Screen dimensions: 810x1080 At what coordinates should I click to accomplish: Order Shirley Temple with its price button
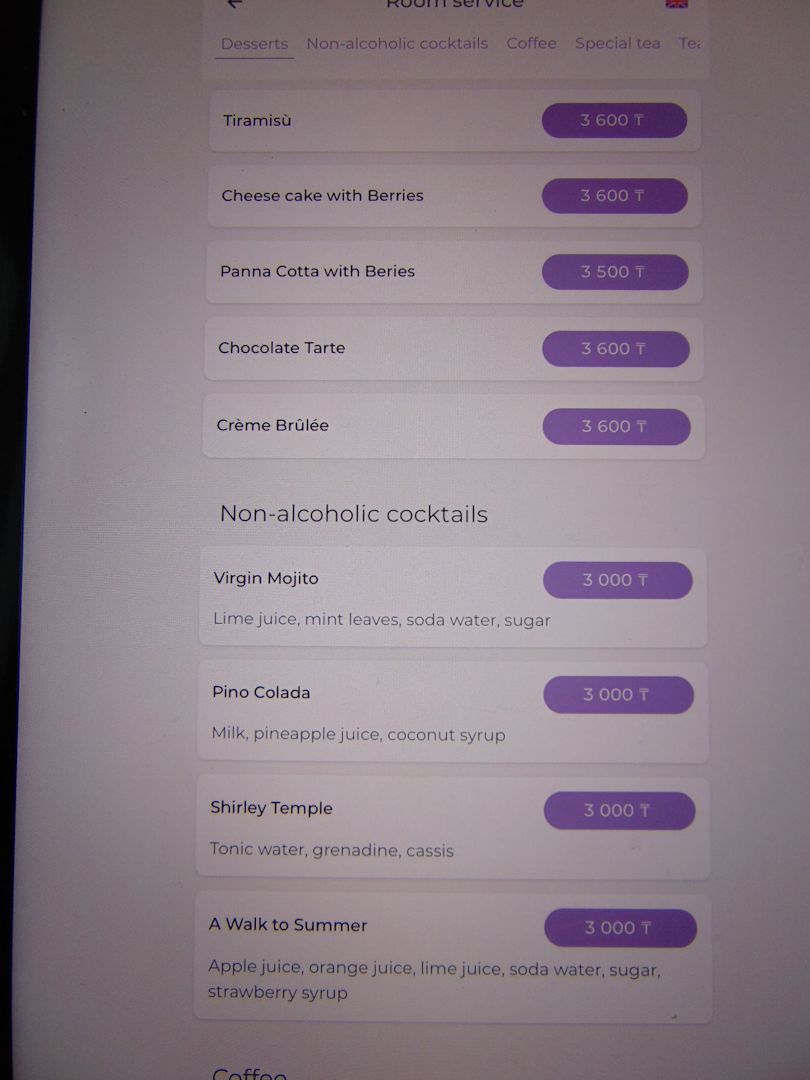pos(619,811)
